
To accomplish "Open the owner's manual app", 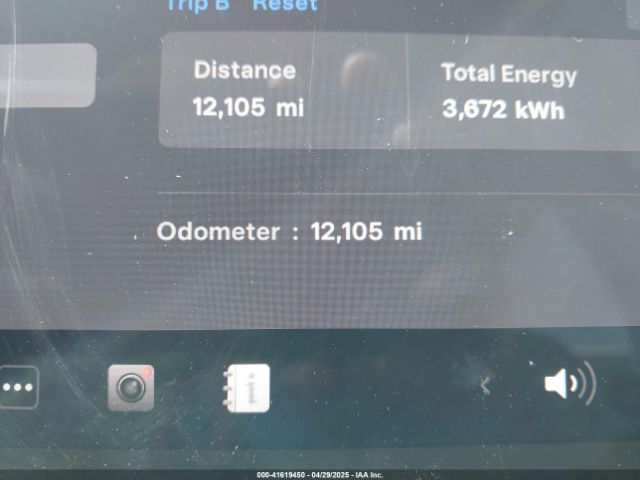I will tap(246, 388).
